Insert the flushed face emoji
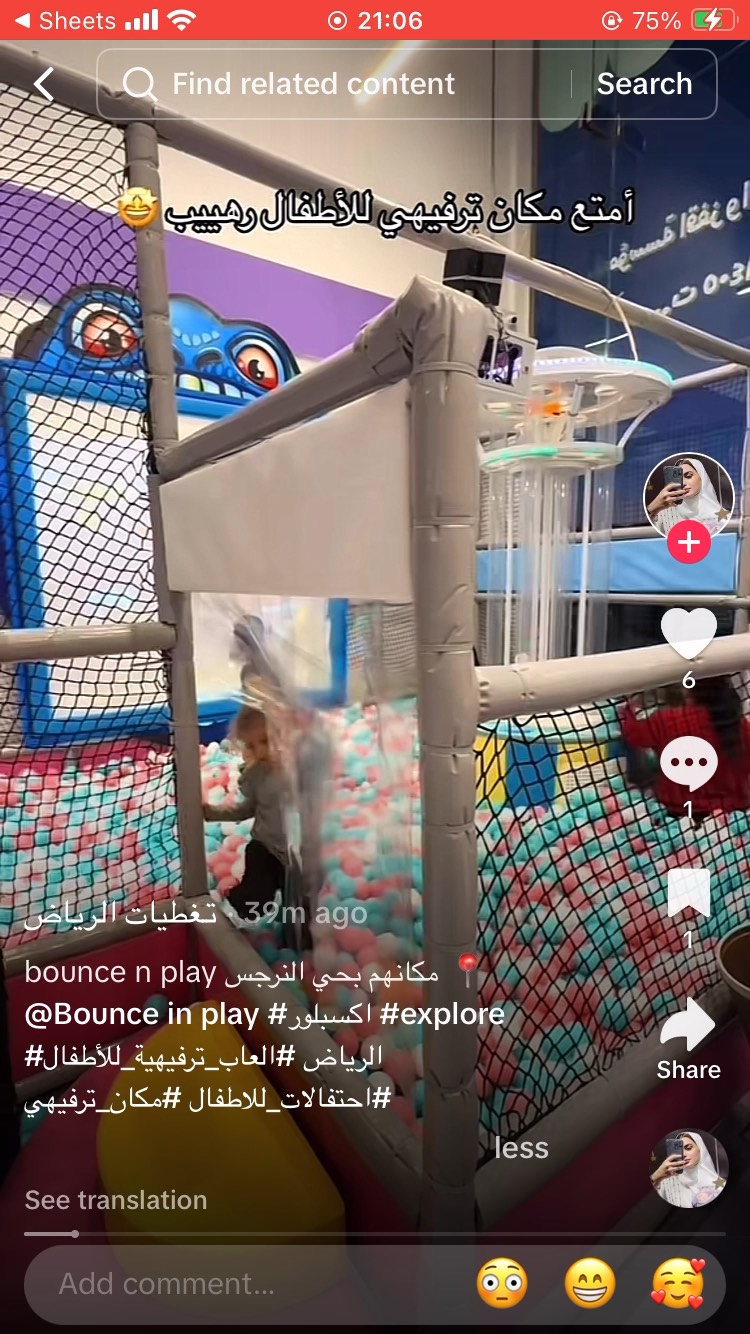The image size is (750, 1334). 502,1283
